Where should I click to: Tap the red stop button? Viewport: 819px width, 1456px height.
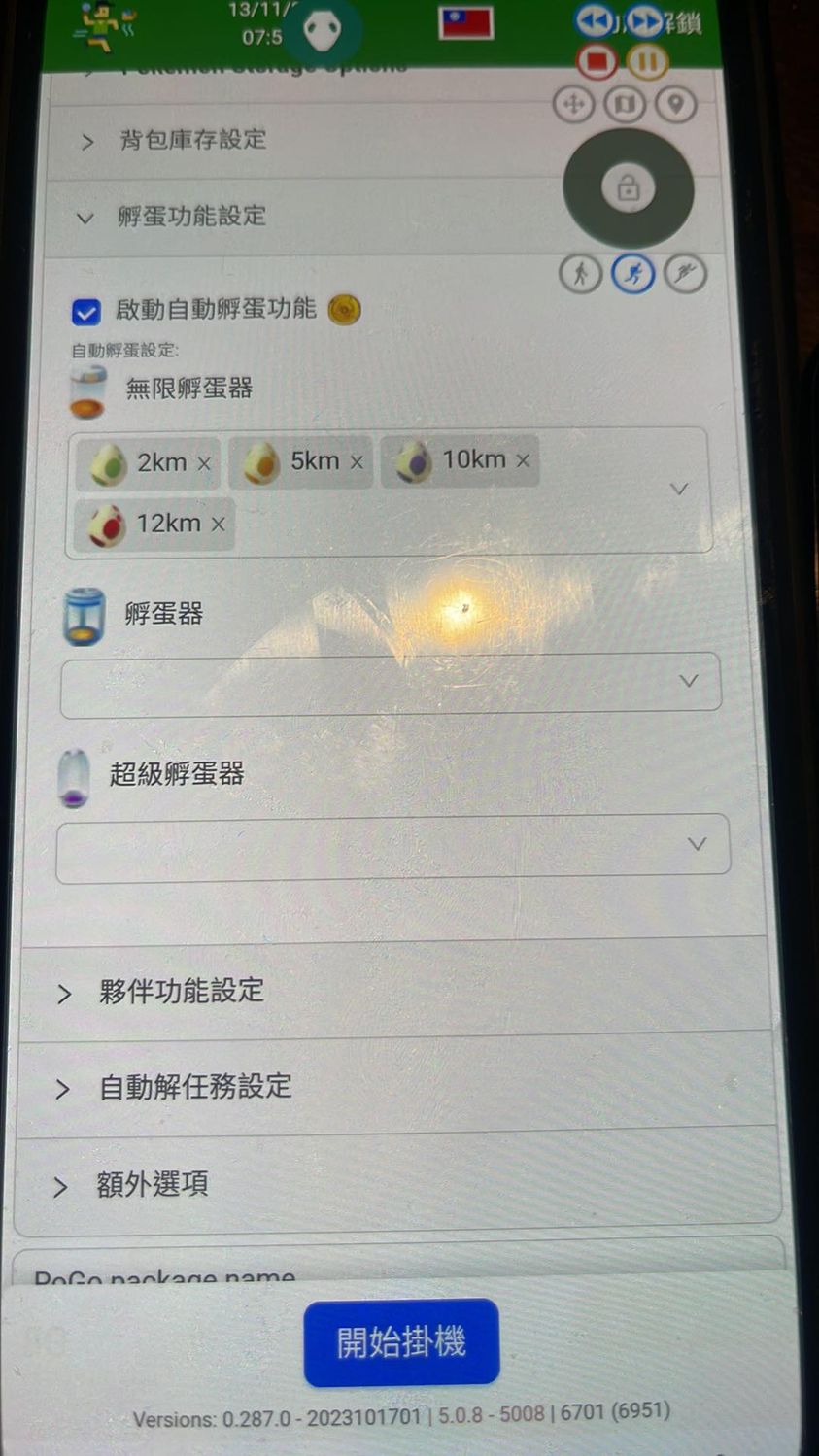point(597,61)
